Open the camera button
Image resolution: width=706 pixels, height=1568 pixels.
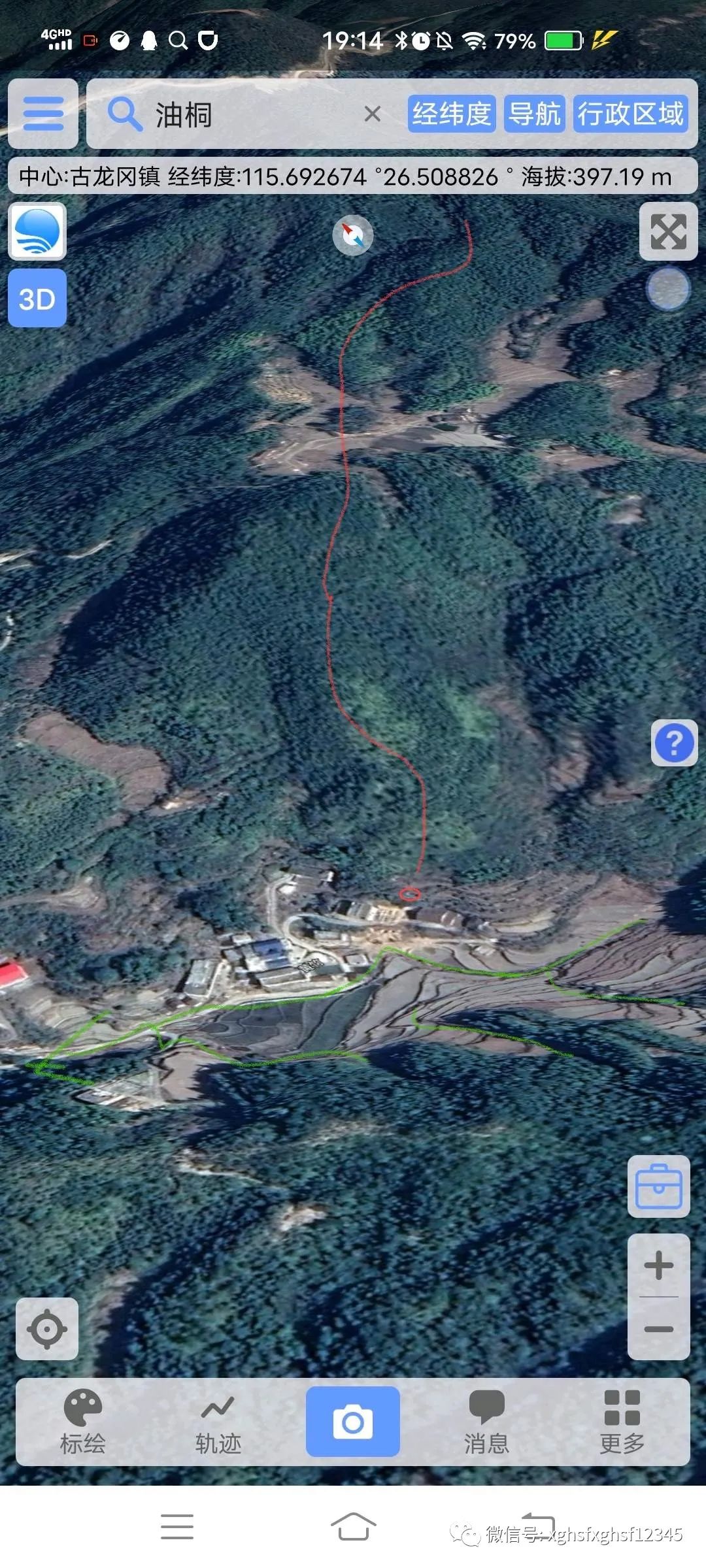(x=353, y=1422)
